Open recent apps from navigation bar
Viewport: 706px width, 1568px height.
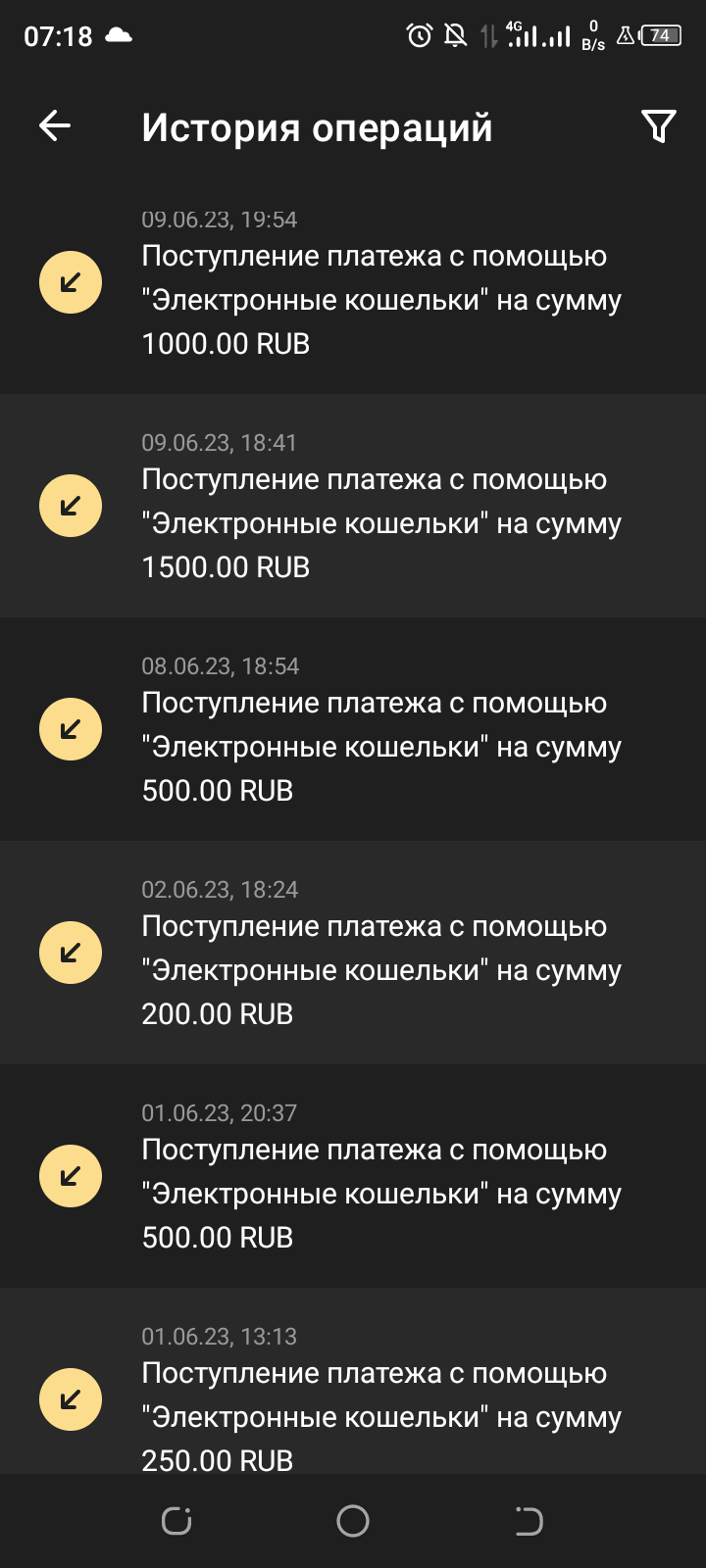pyautogui.click(x=176, y=1521)
